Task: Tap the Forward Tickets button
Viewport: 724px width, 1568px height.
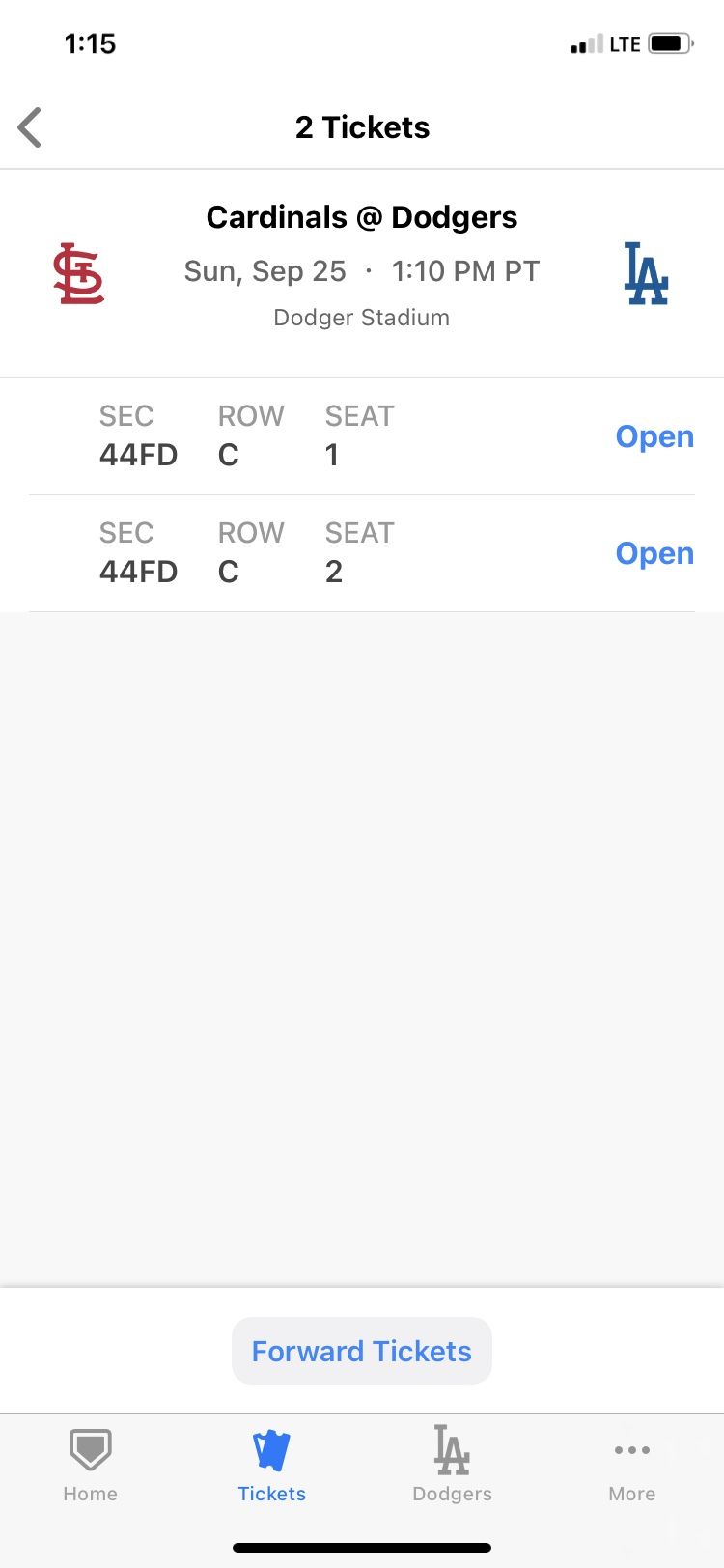Action: point(362,1351)
